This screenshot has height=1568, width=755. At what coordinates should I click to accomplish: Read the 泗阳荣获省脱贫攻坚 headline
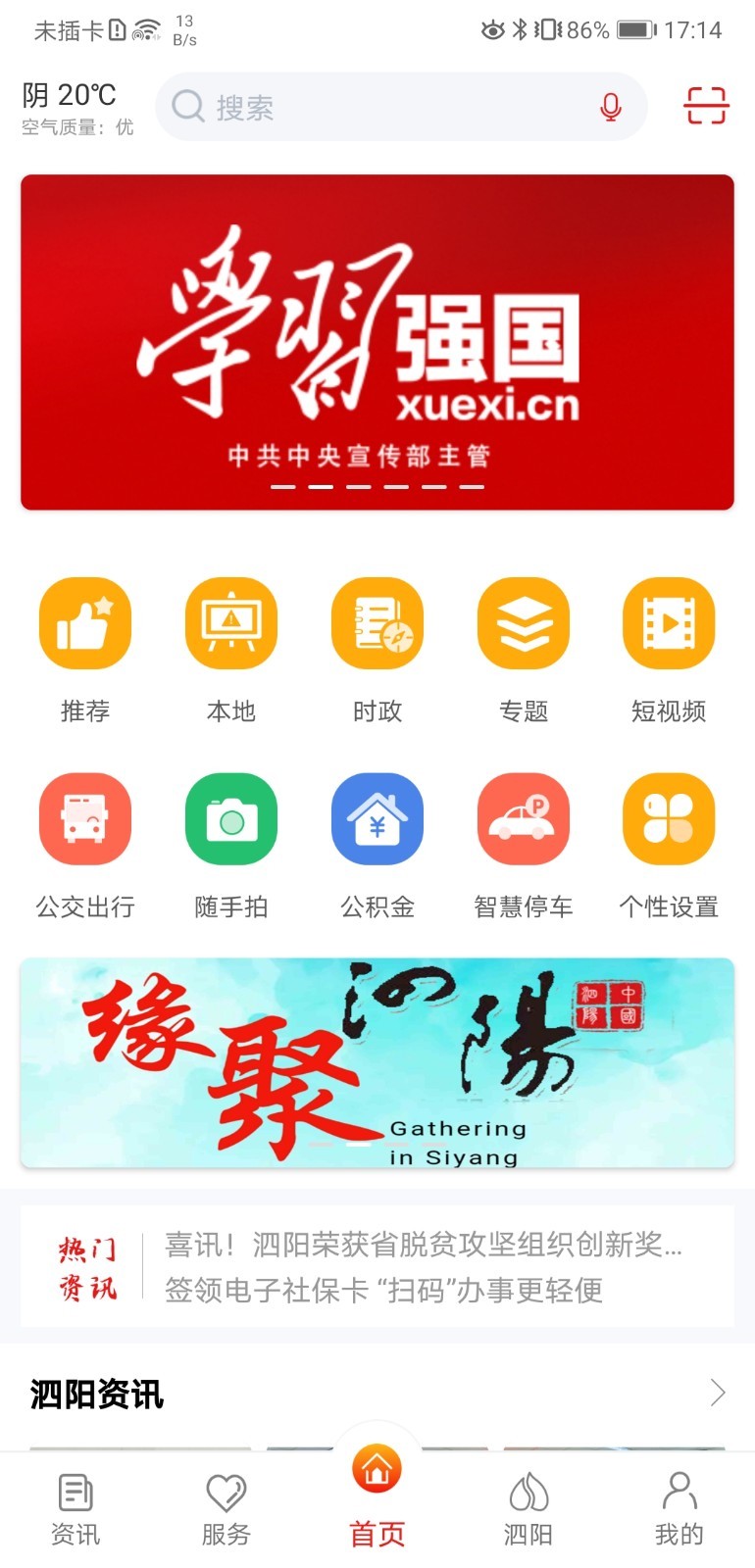424,1245
